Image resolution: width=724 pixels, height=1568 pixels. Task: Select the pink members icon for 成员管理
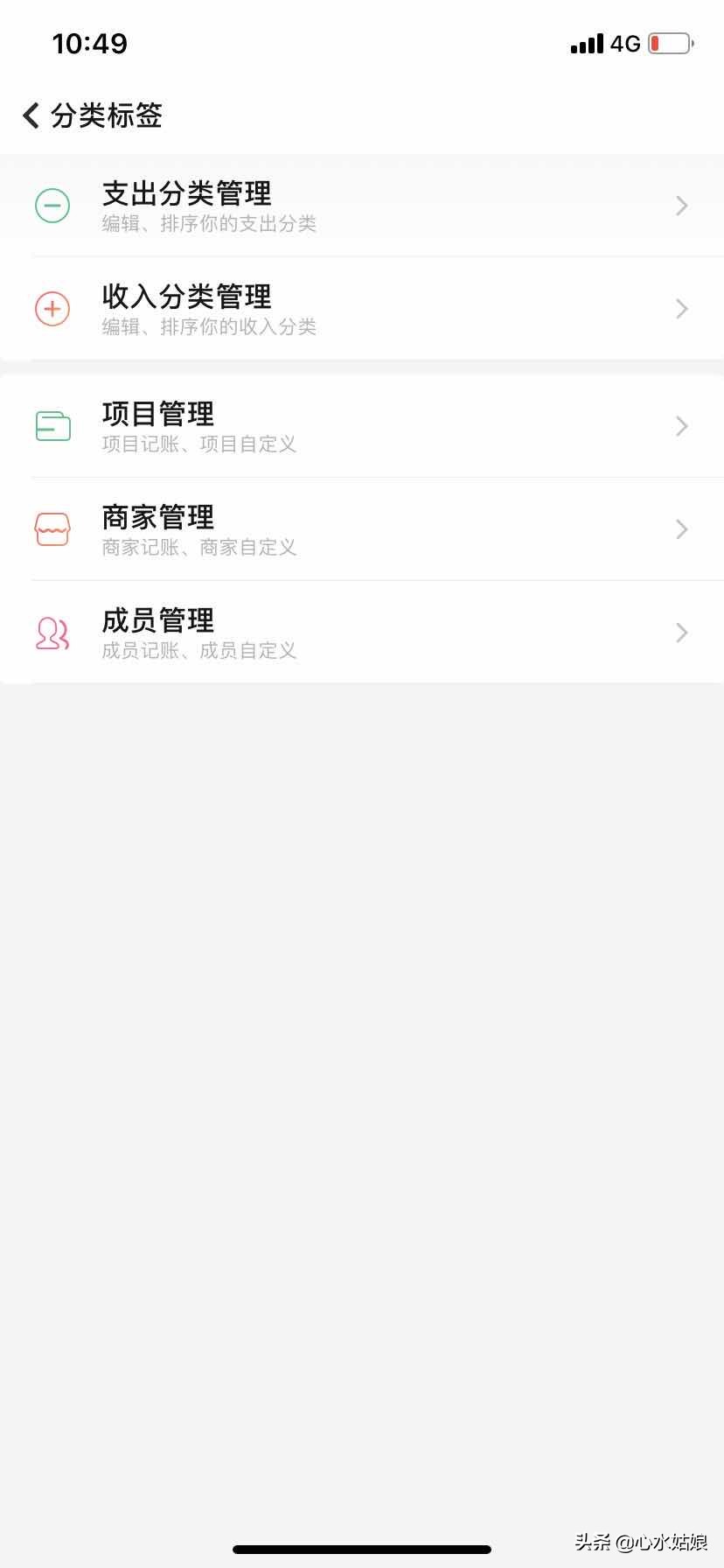pyautogui.click(x=52, y=633)
